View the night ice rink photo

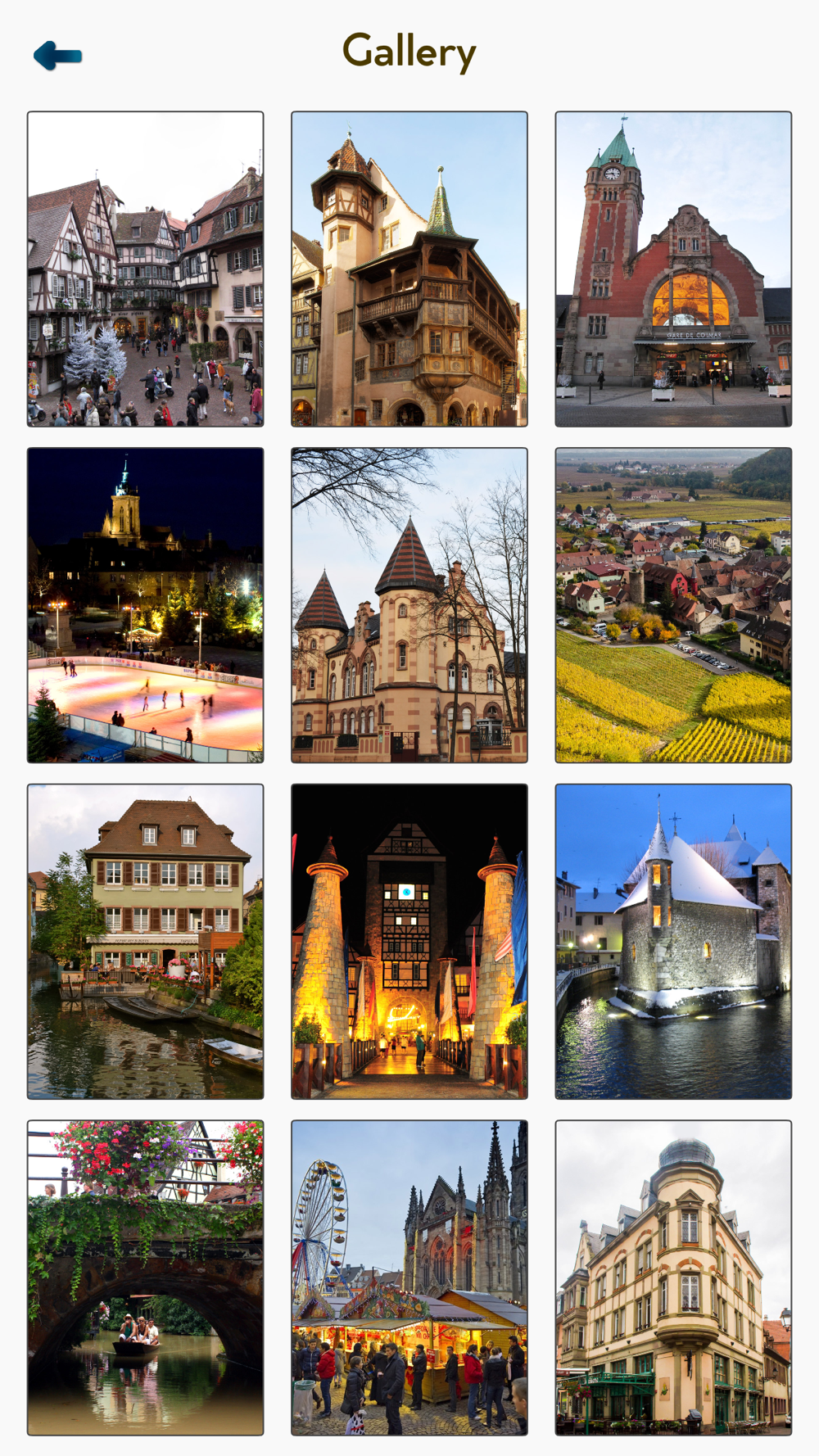146,605
